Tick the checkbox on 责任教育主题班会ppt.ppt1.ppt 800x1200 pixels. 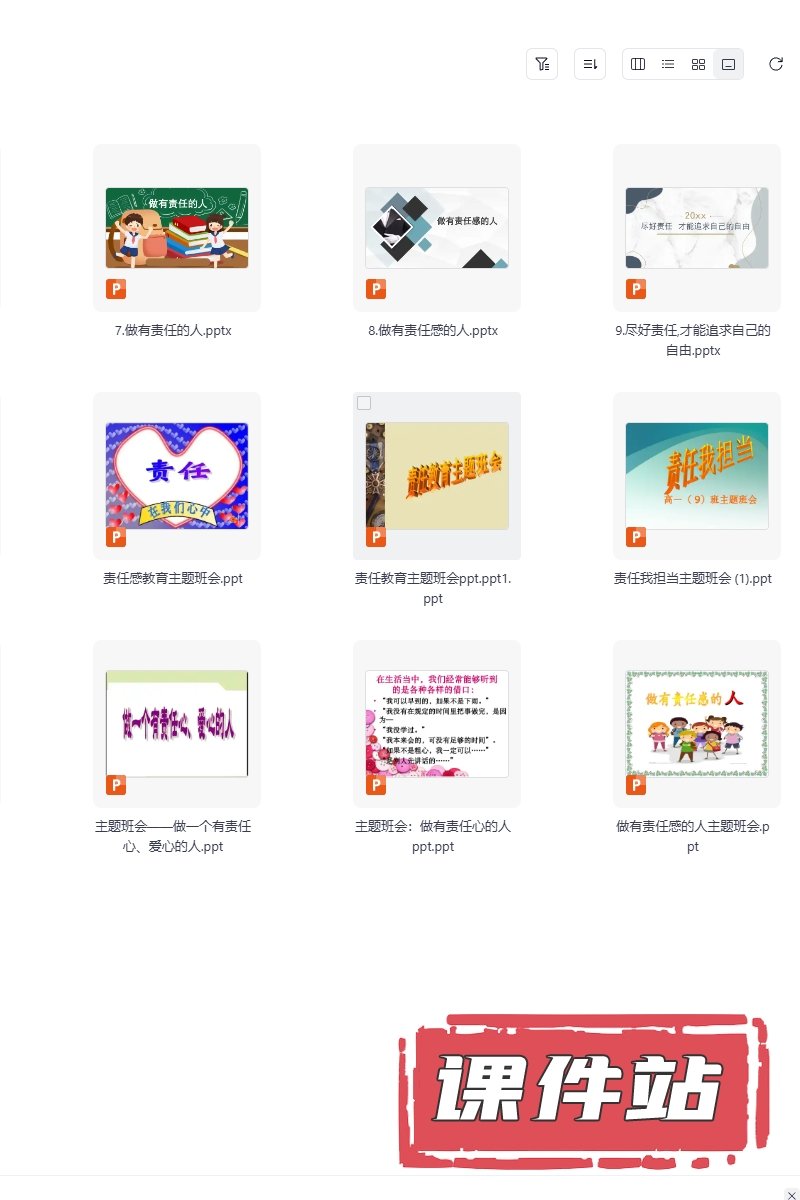tap(364, 403)
